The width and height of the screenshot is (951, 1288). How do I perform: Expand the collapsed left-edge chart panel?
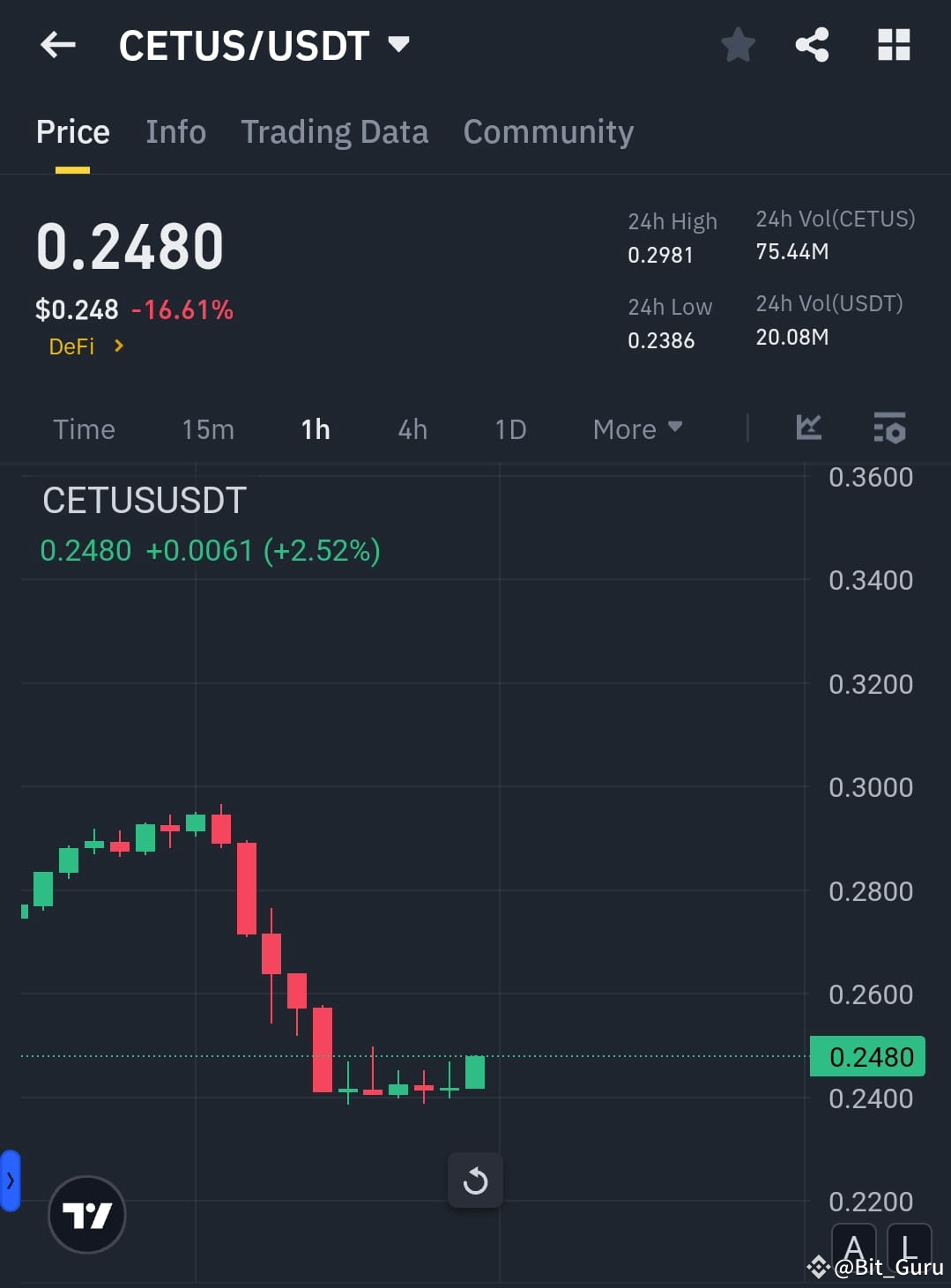[11, 1180]
